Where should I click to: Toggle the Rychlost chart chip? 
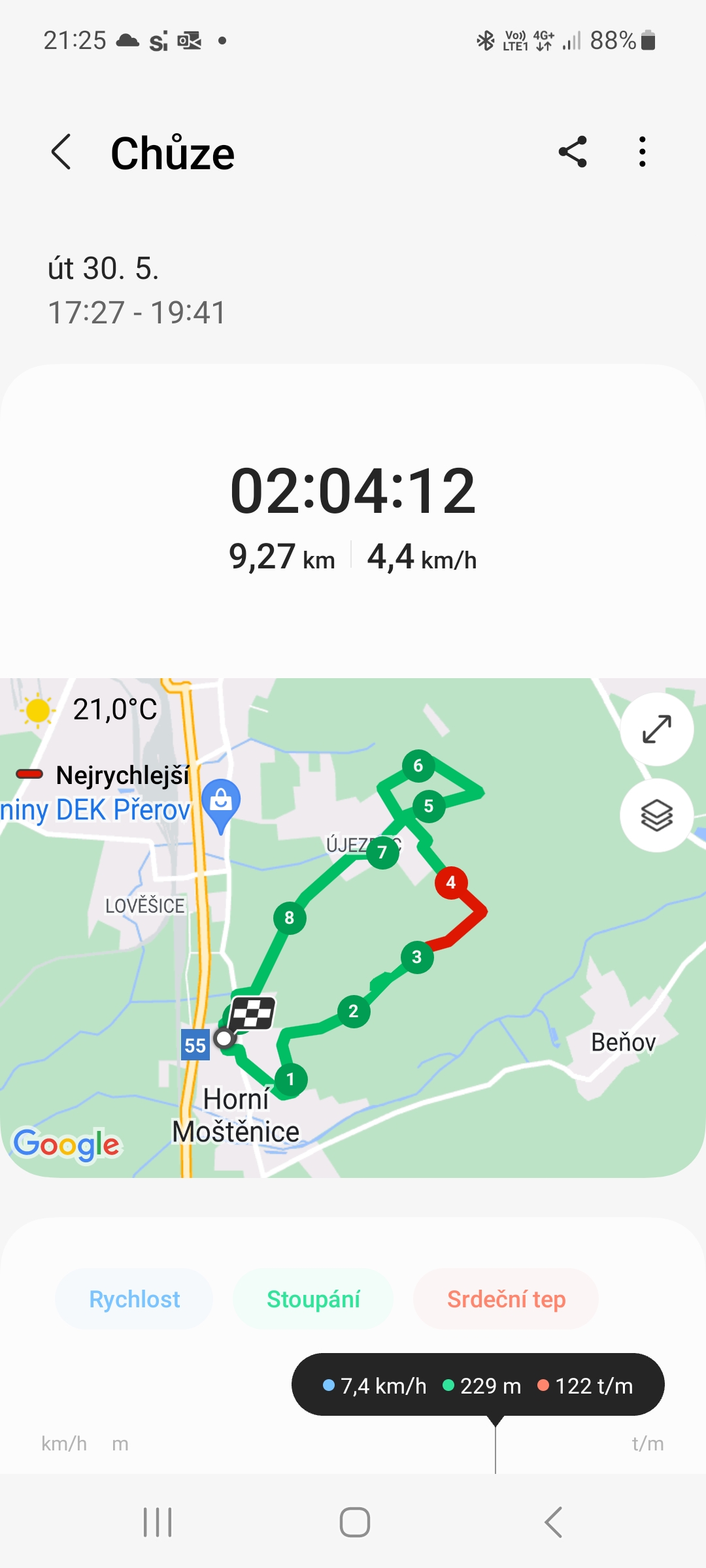[x=134, y=1299]
